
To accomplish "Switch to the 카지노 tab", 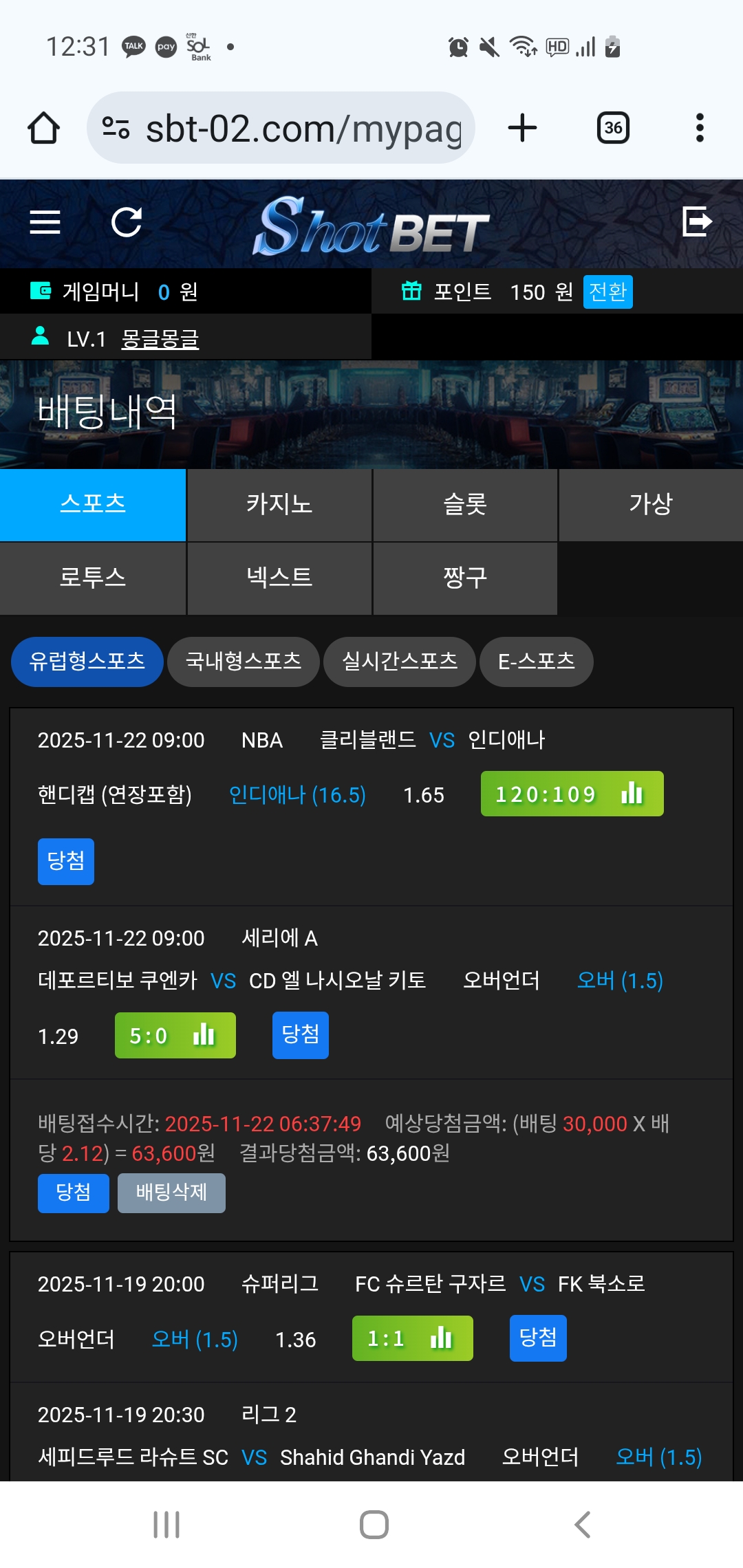I will [x=279, y=505].
